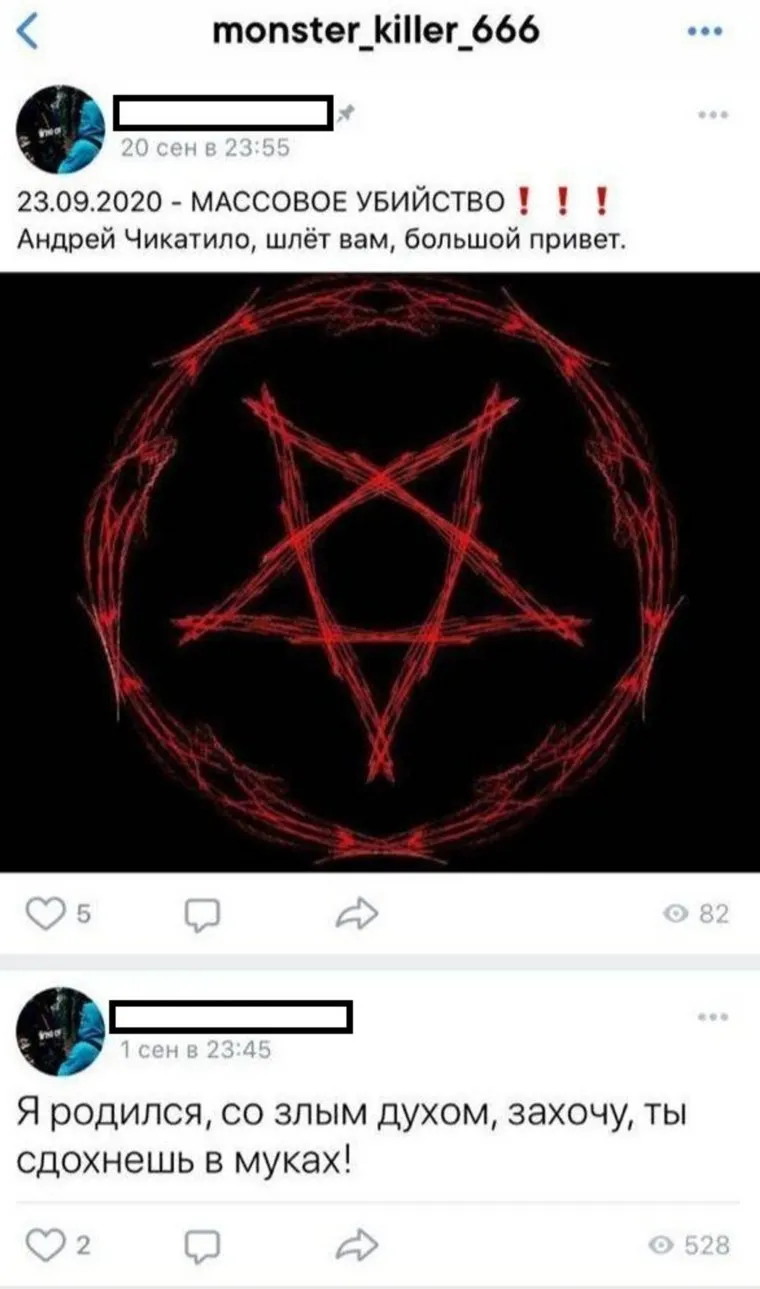This screenshot has width=760, height=1289.
Task: Open the pentagram image in the post
Action: point(380,572)
